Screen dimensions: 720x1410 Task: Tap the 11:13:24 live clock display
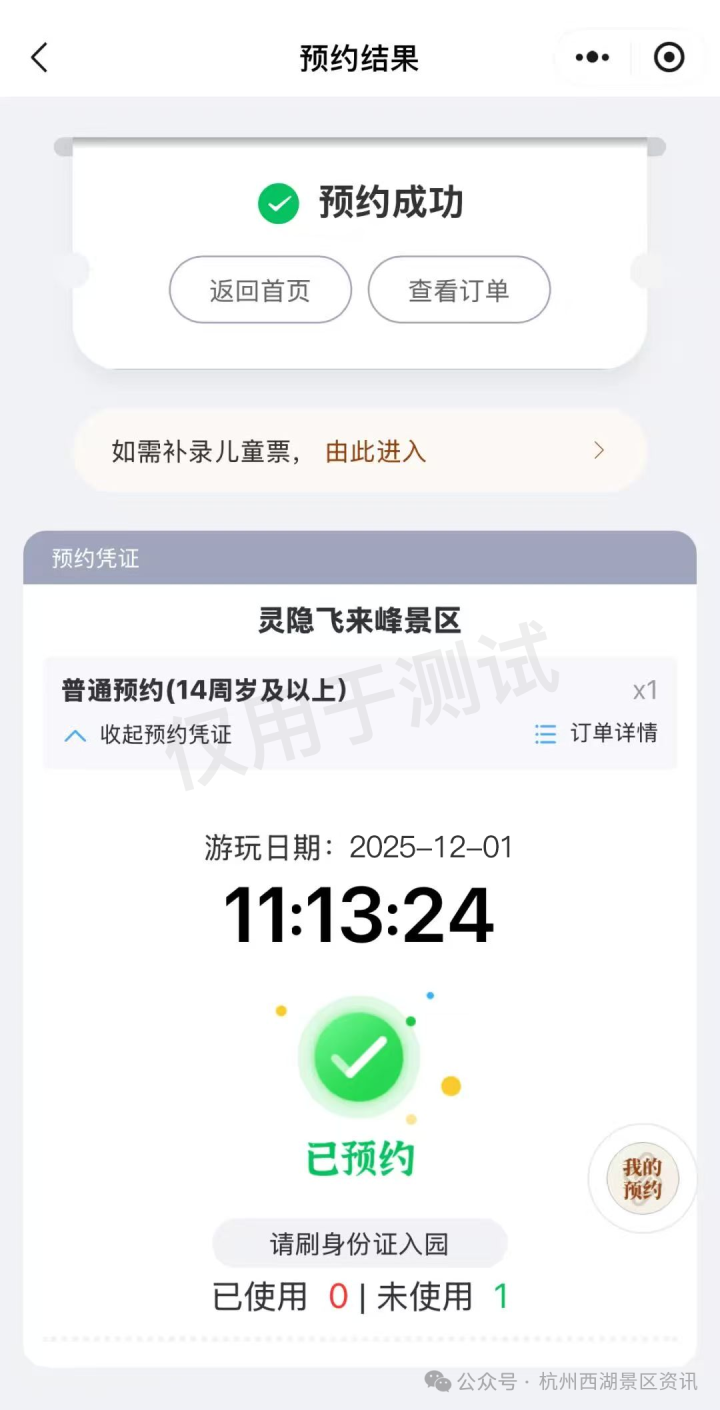[x=359, y=915]
